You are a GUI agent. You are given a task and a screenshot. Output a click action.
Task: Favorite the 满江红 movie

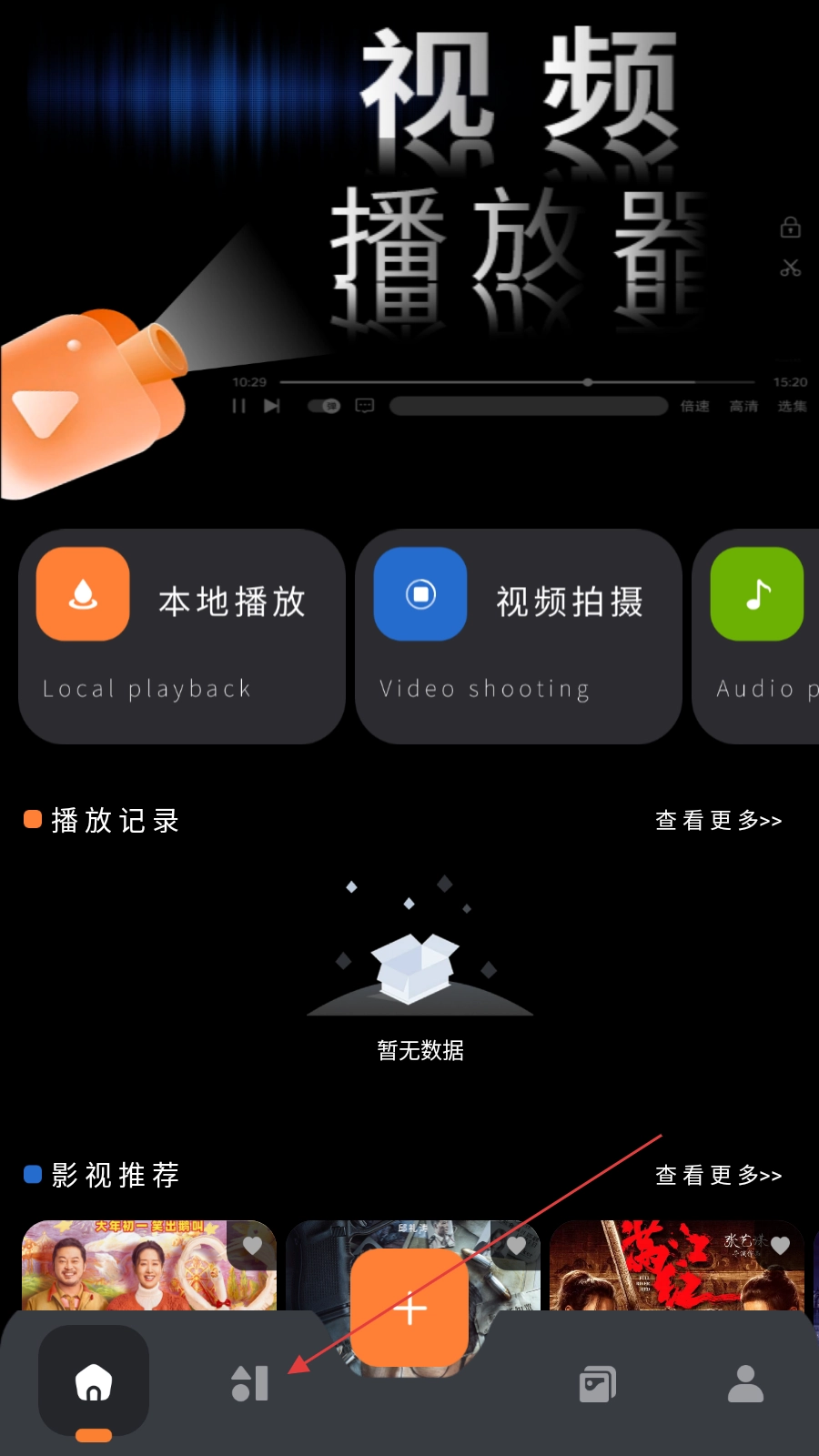click(x=780, y=1246)
